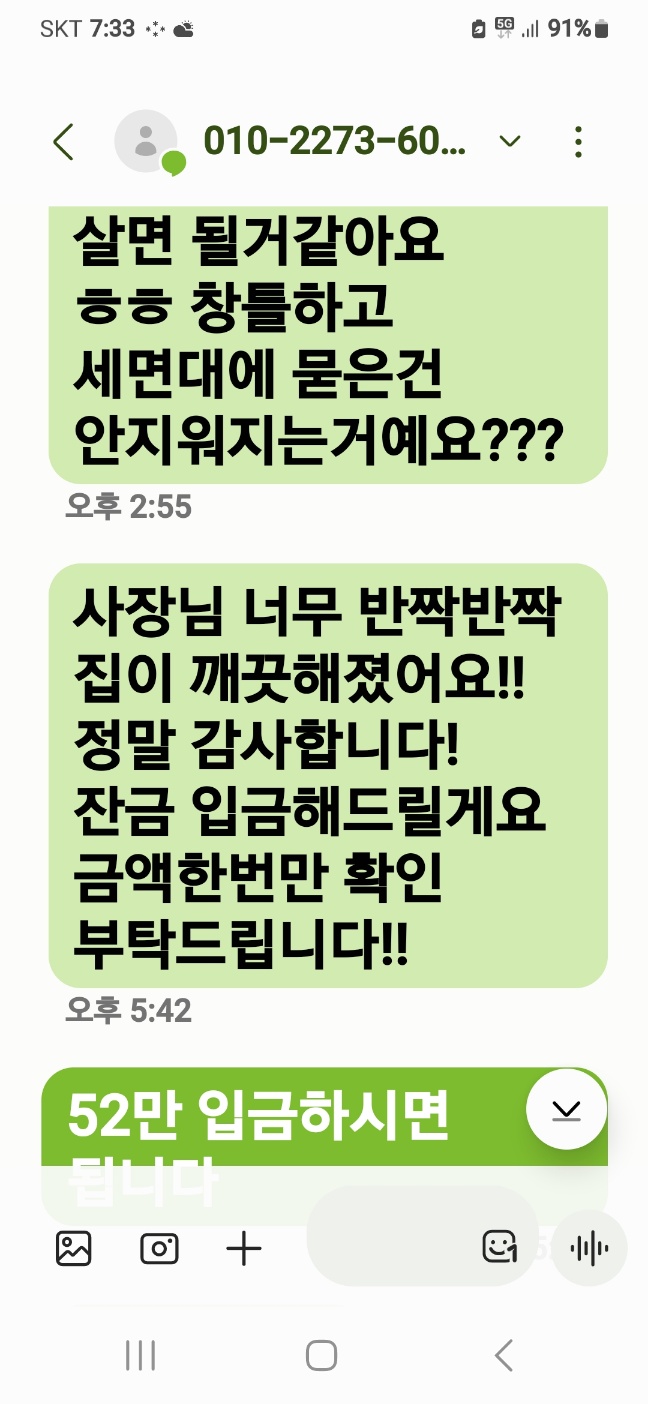Open contact avatar for 010-2273-60…
Viewport: 648px width, 1404px height.
(146, 142)
